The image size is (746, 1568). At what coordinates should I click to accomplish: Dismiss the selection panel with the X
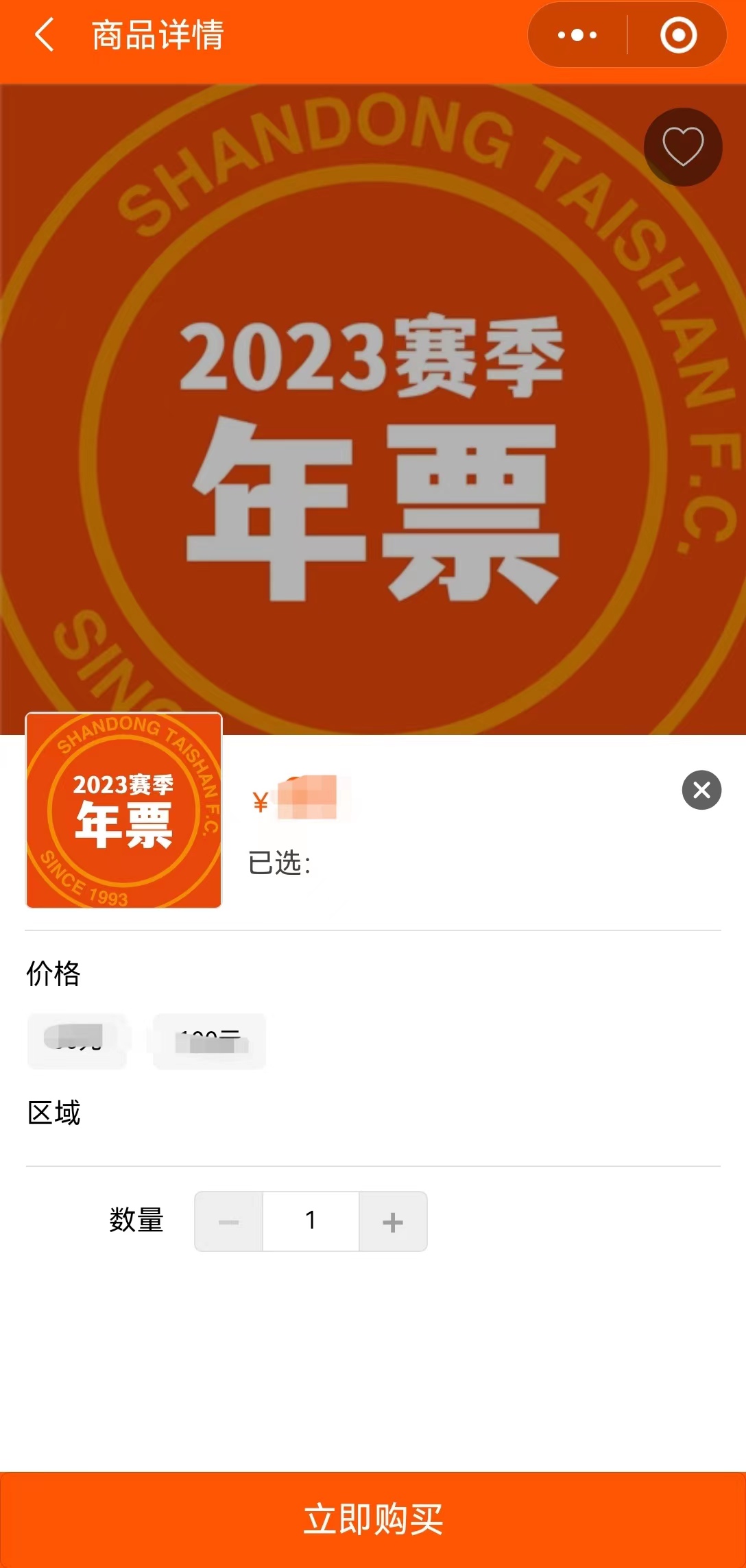tap(701, 790)
